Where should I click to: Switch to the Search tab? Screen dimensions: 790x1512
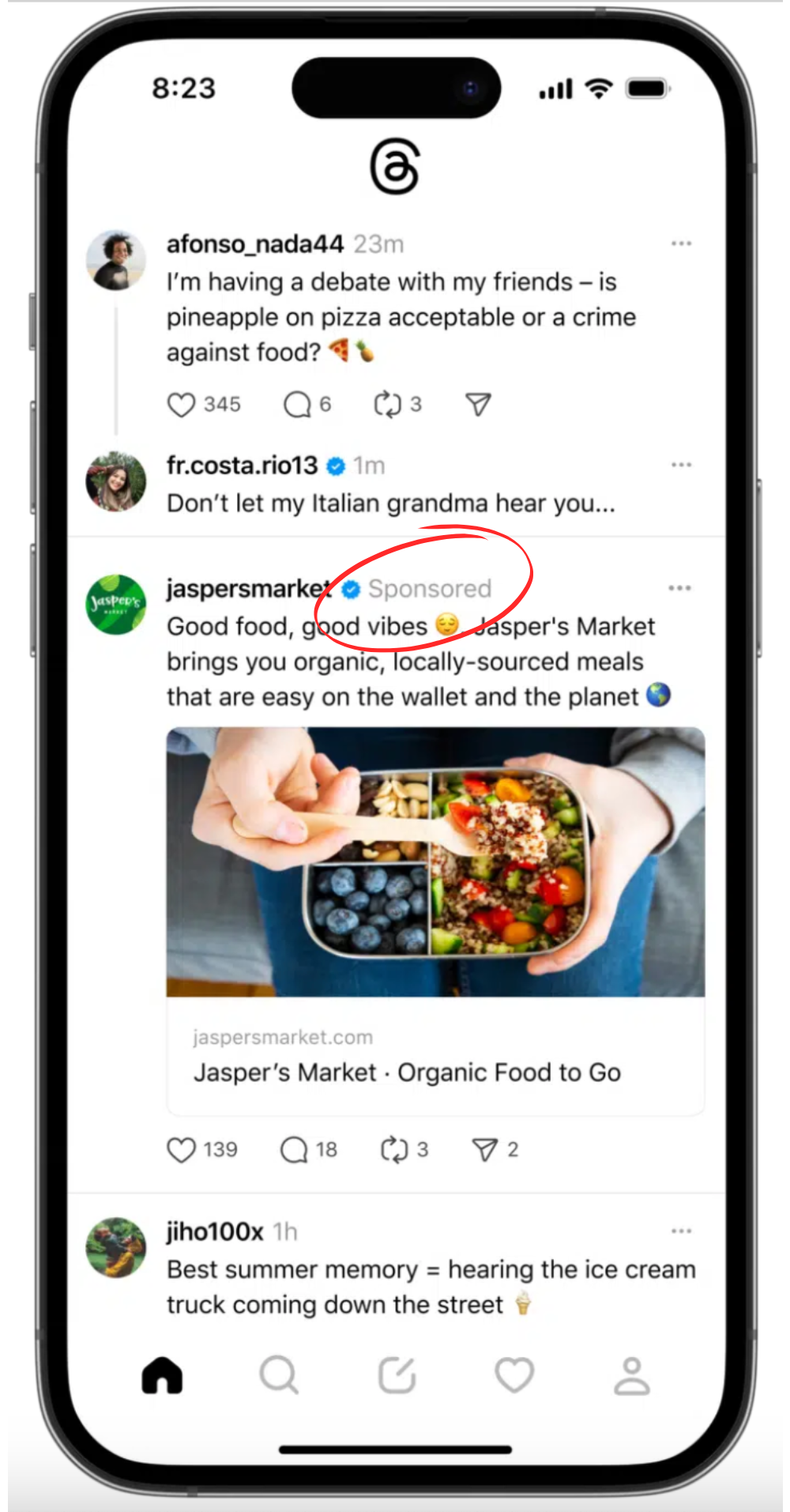[279, 1376]
